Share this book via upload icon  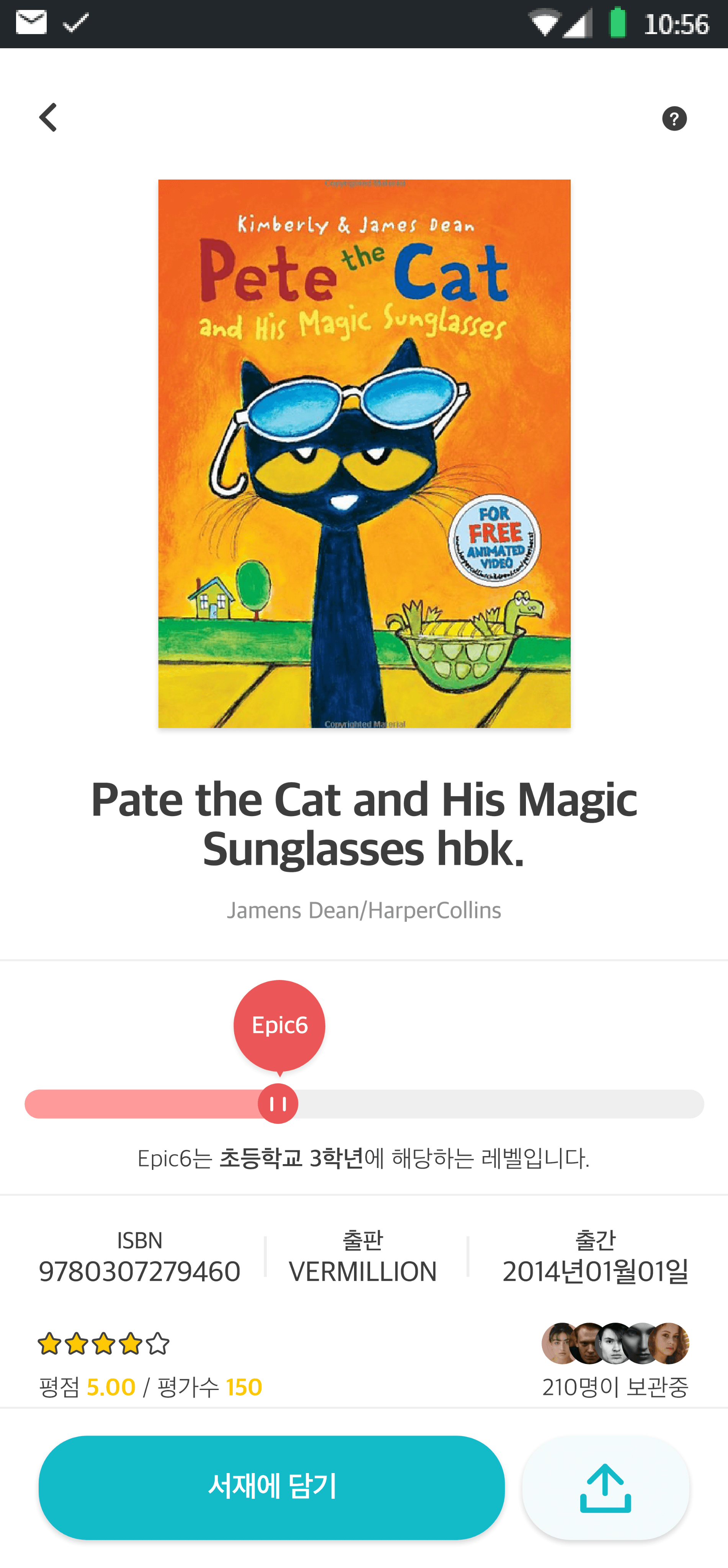pyautogui.click(x=605, y=1487)
